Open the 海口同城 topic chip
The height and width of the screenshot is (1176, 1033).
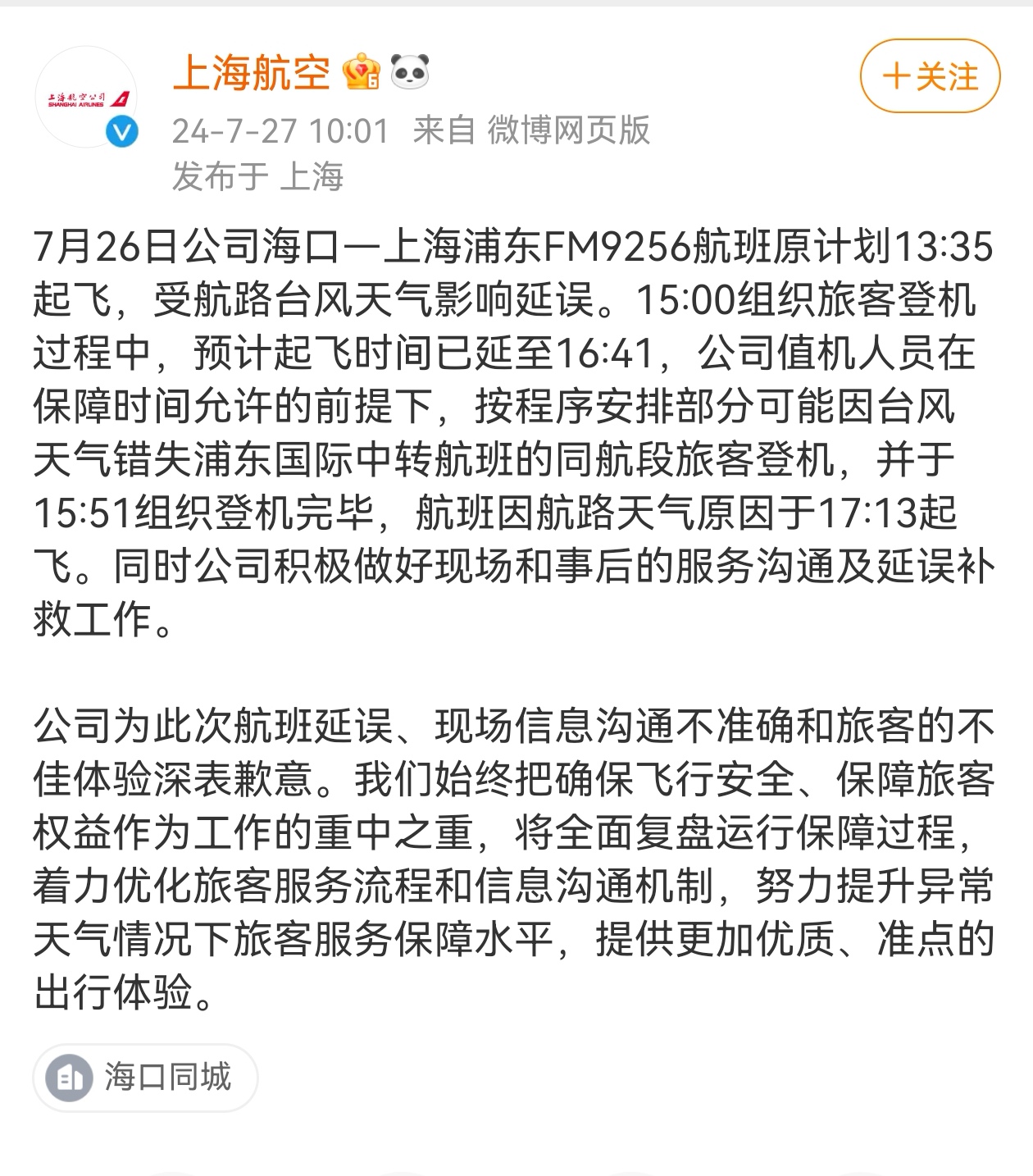[145, 1077]
